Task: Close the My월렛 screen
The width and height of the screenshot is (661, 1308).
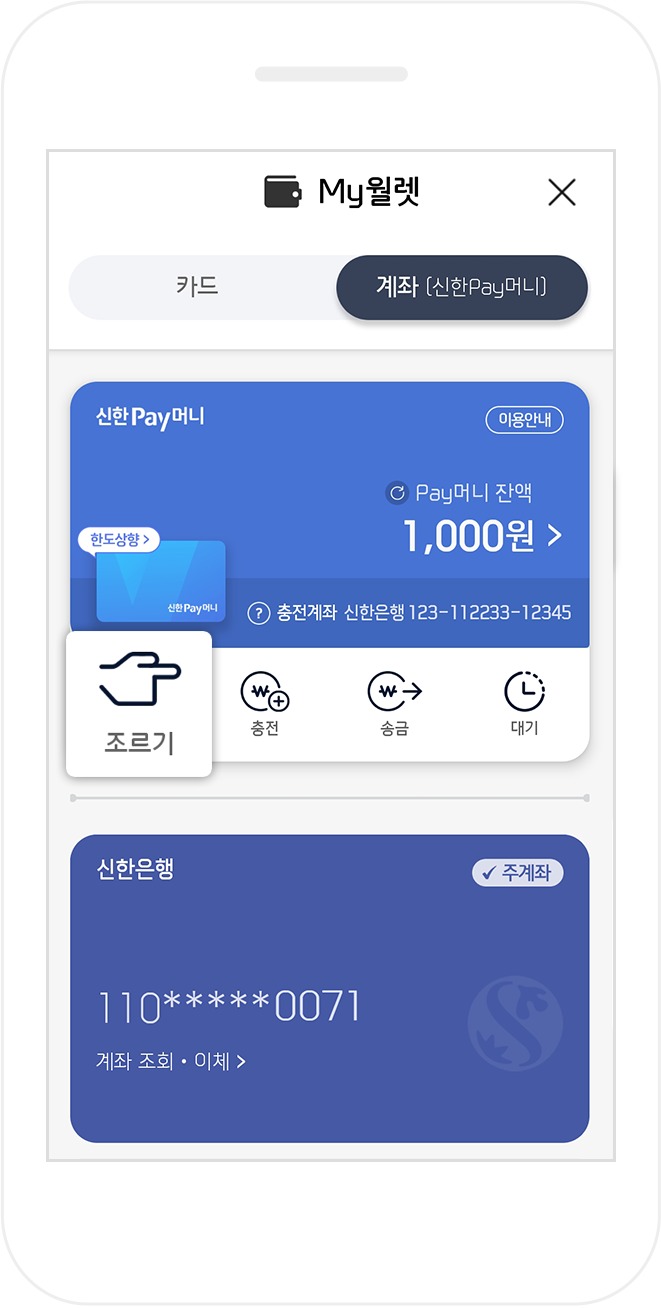Action: coord(562,192)
